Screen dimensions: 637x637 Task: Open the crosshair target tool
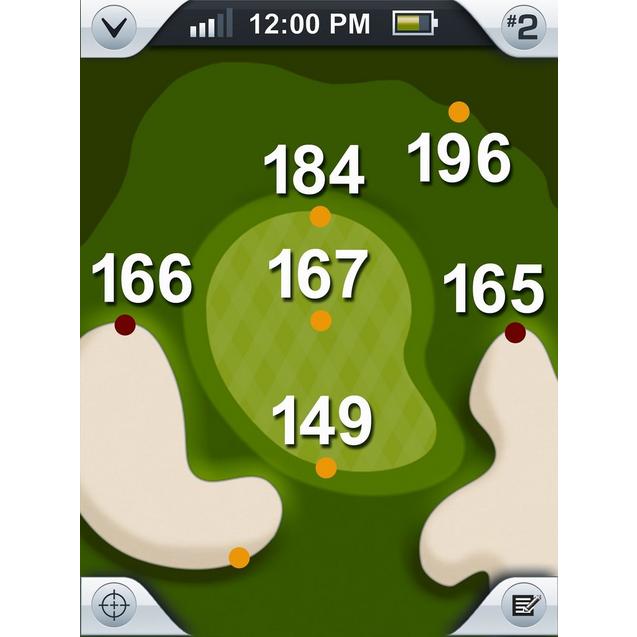point(114,605)
